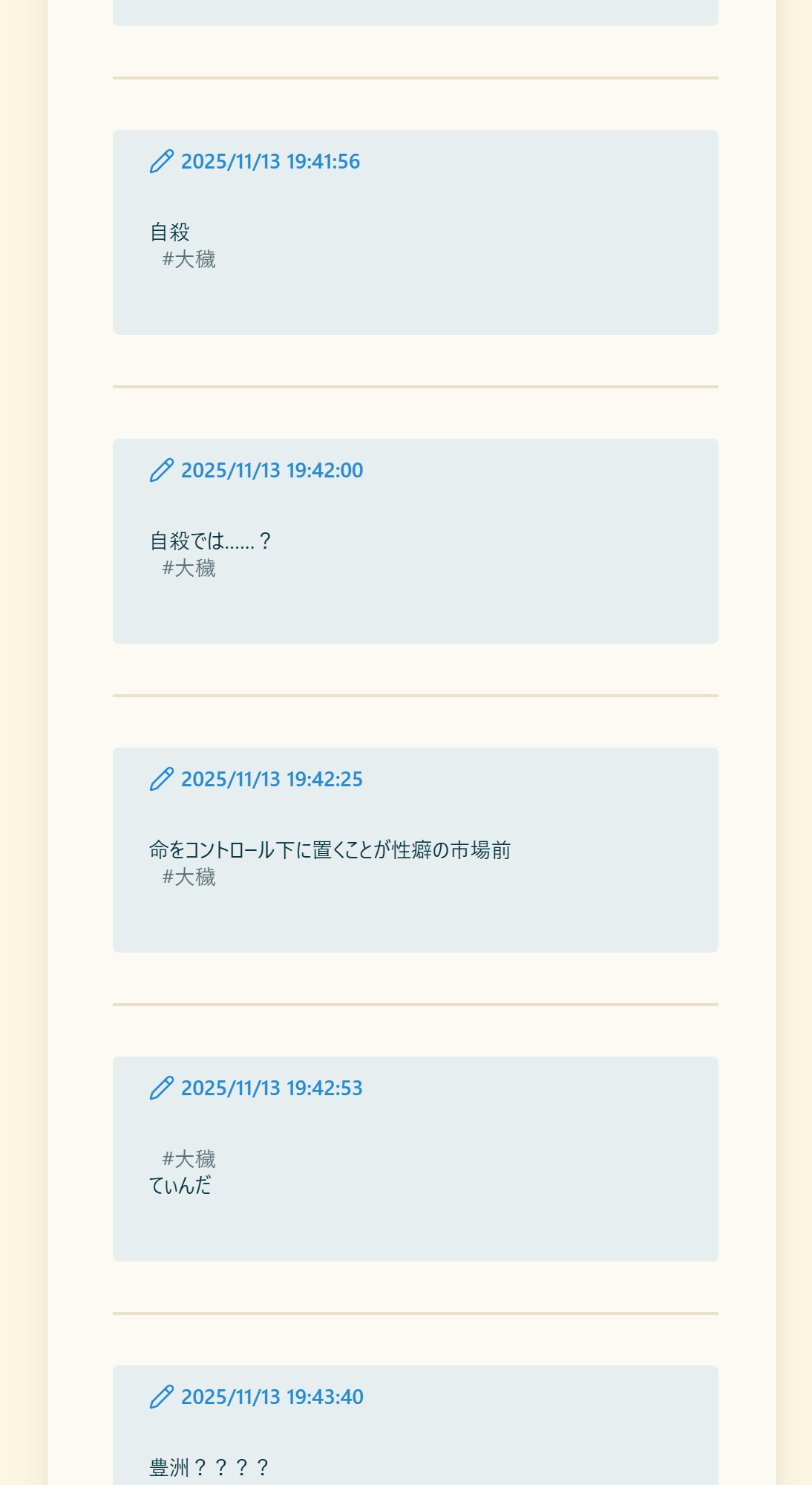
Task: Tap the 2025/11/13 19:42:25 timestamp link
Action: tap(272, 780)
